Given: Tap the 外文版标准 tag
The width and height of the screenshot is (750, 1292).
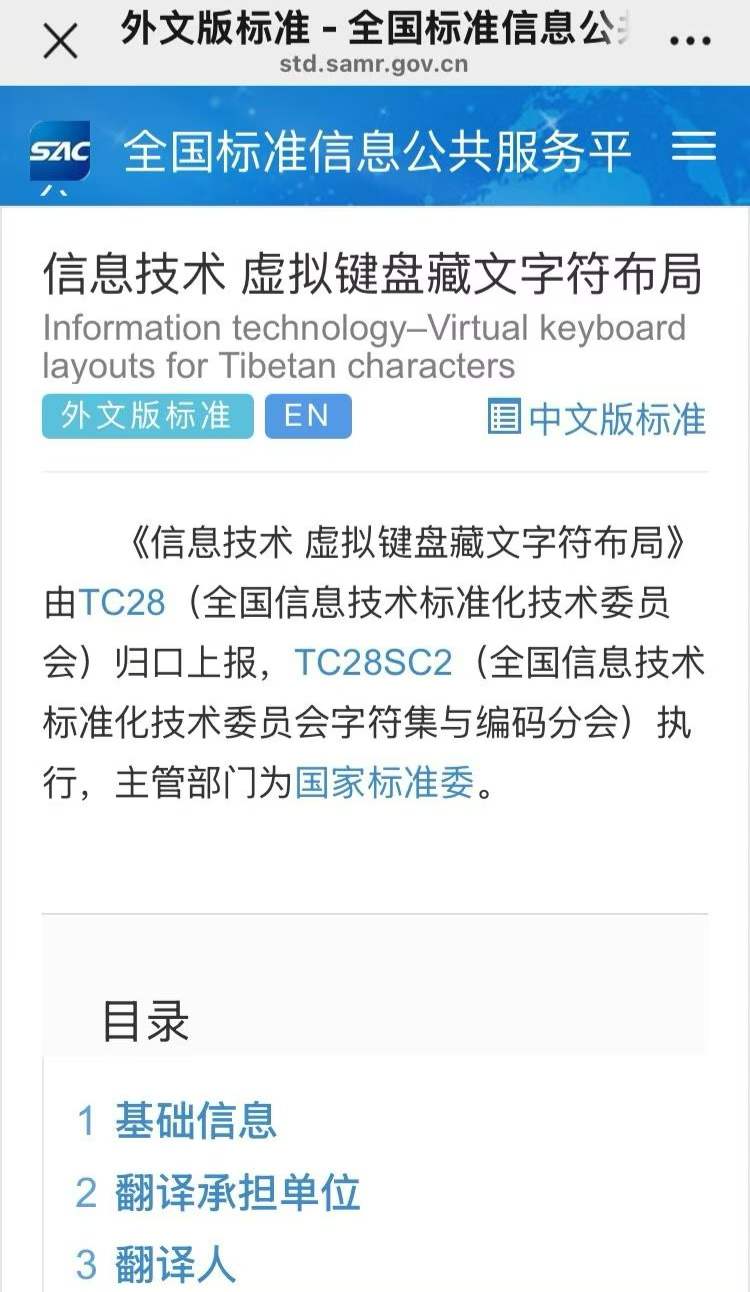Looking at the screenshot, I should click(x=147, y=417).
